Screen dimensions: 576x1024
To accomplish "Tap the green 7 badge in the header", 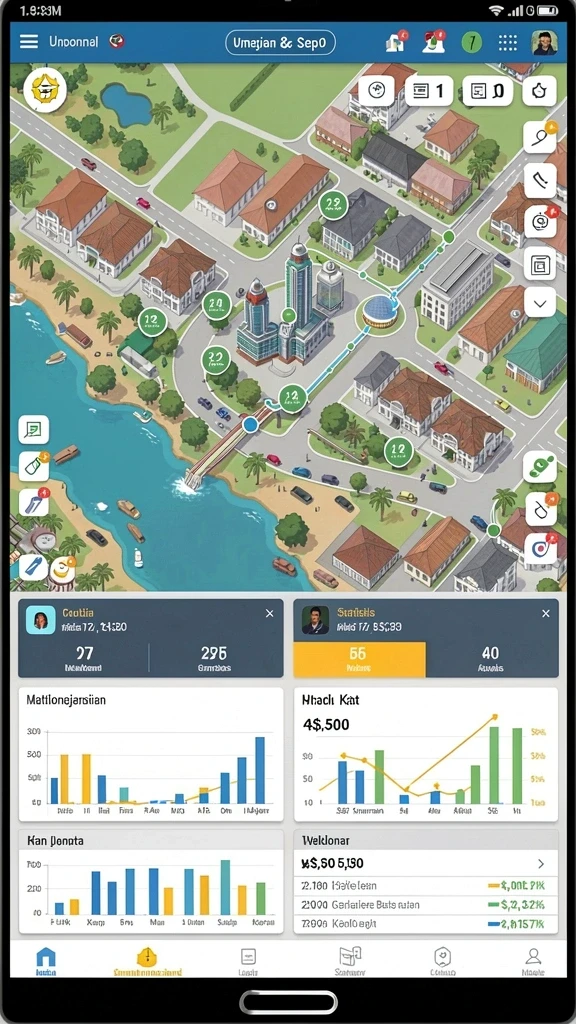I will click(472, 42).
